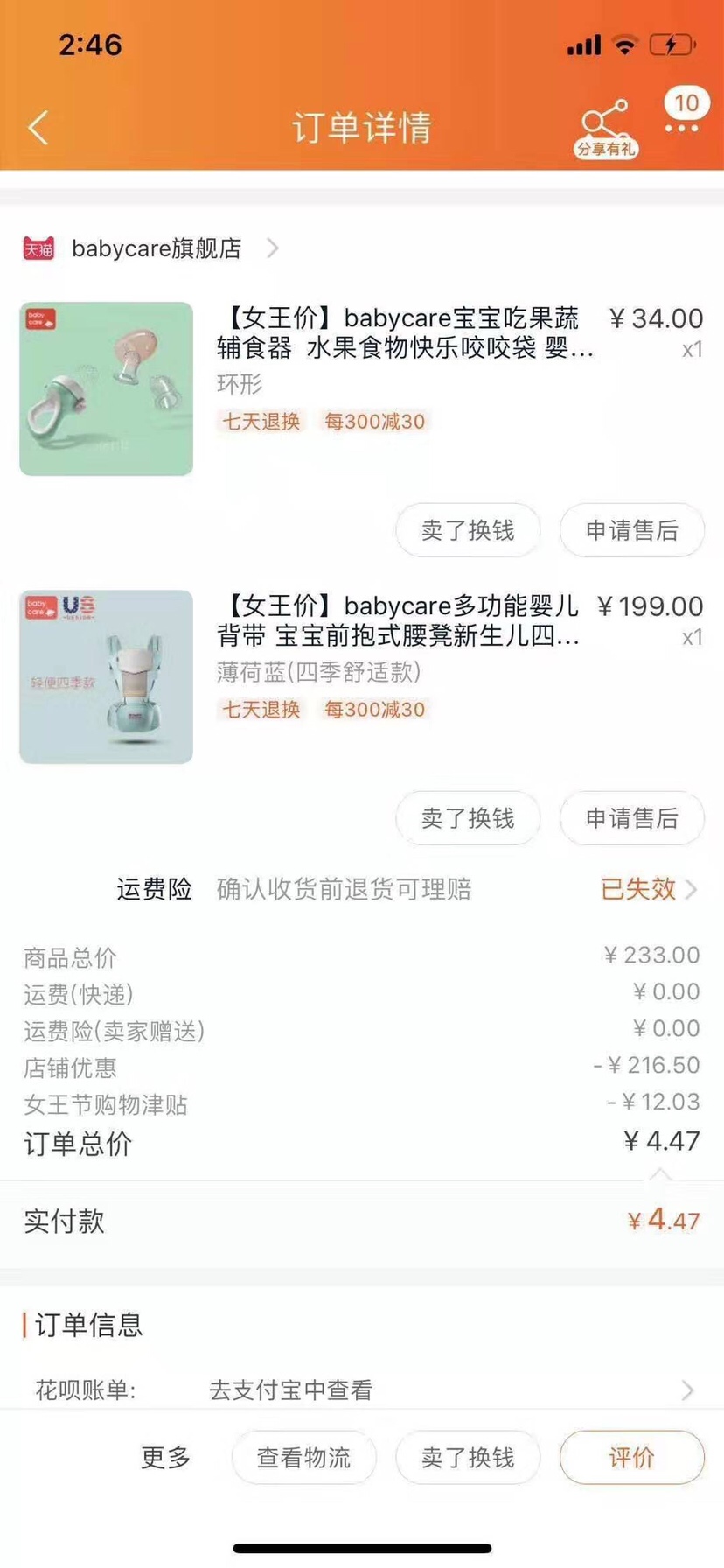View logistics with 查看物流
The height and width of the screenshot is (1568, 724).
[303, 1457]
